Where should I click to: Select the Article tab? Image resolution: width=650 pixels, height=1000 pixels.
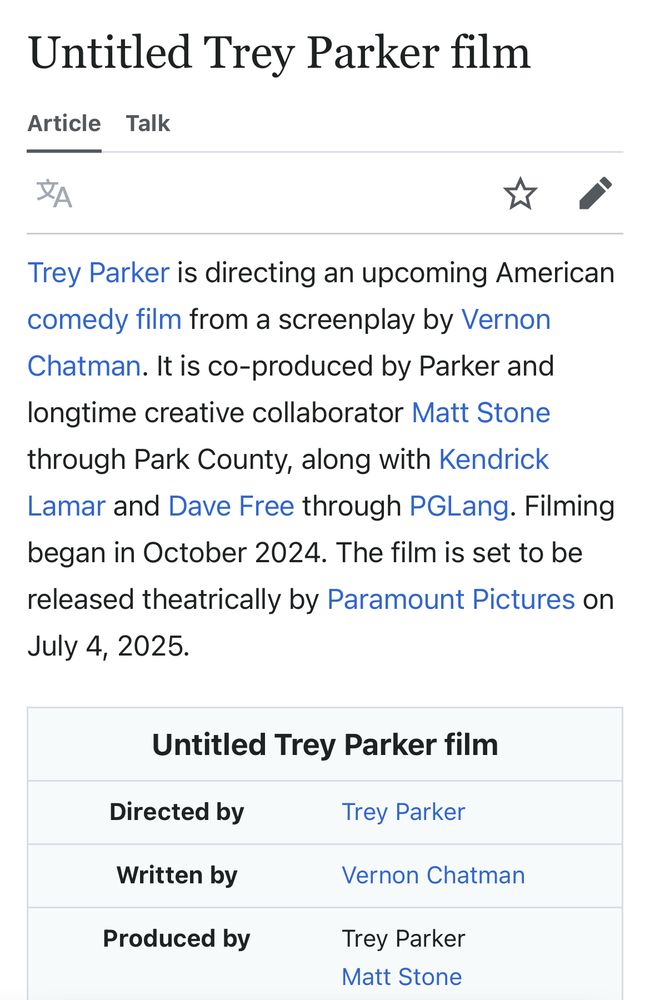(64, 124)
